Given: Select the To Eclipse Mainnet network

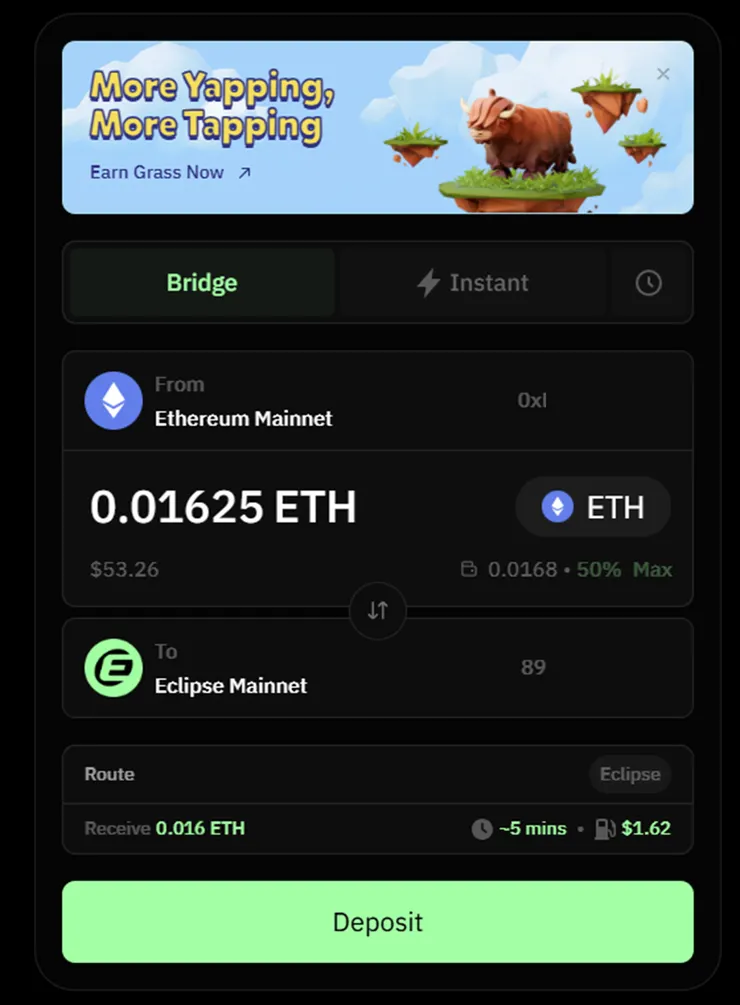Looking at the screenshot, I should (x=230, y=668).
